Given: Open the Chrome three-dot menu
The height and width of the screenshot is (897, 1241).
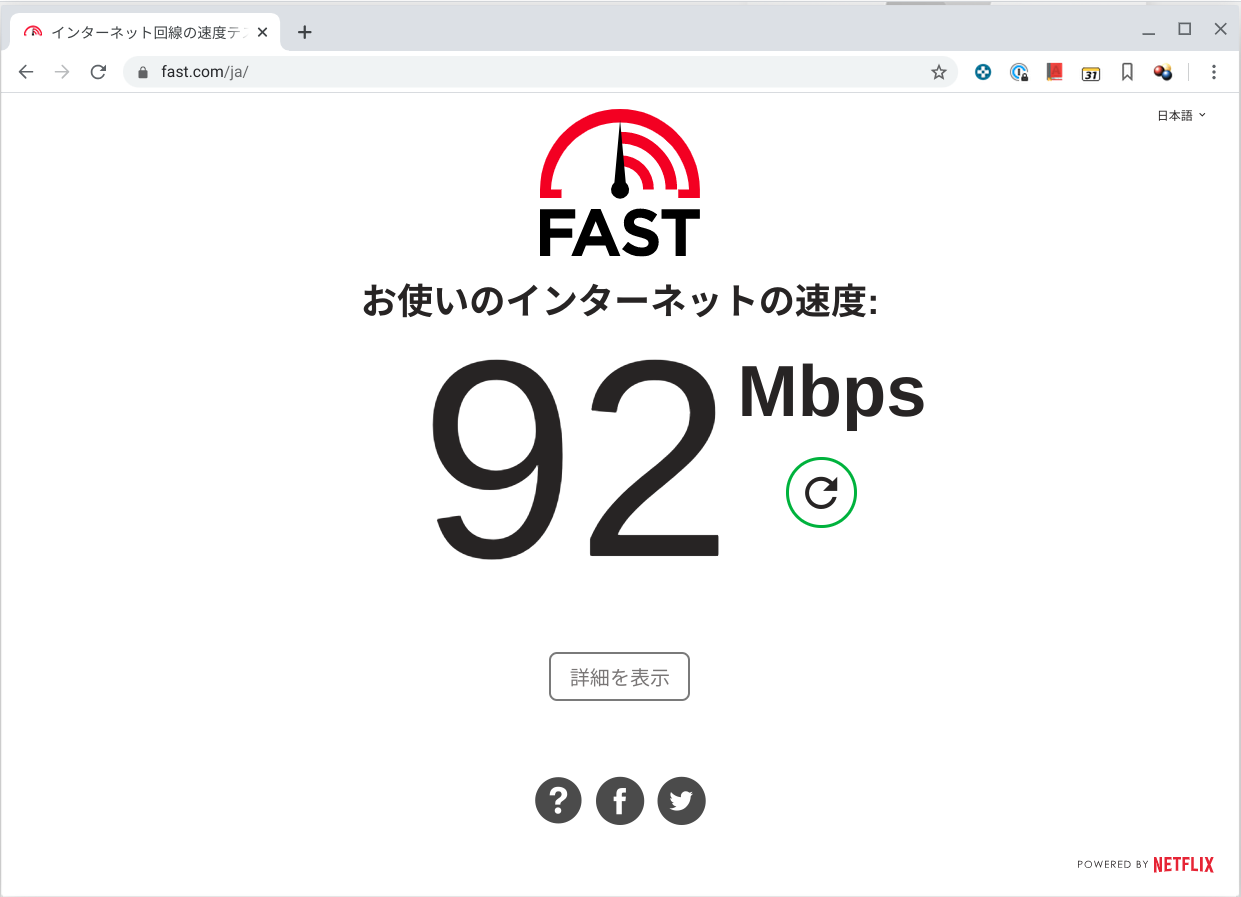Looking at the screenshot, I should click(1214, 72).
